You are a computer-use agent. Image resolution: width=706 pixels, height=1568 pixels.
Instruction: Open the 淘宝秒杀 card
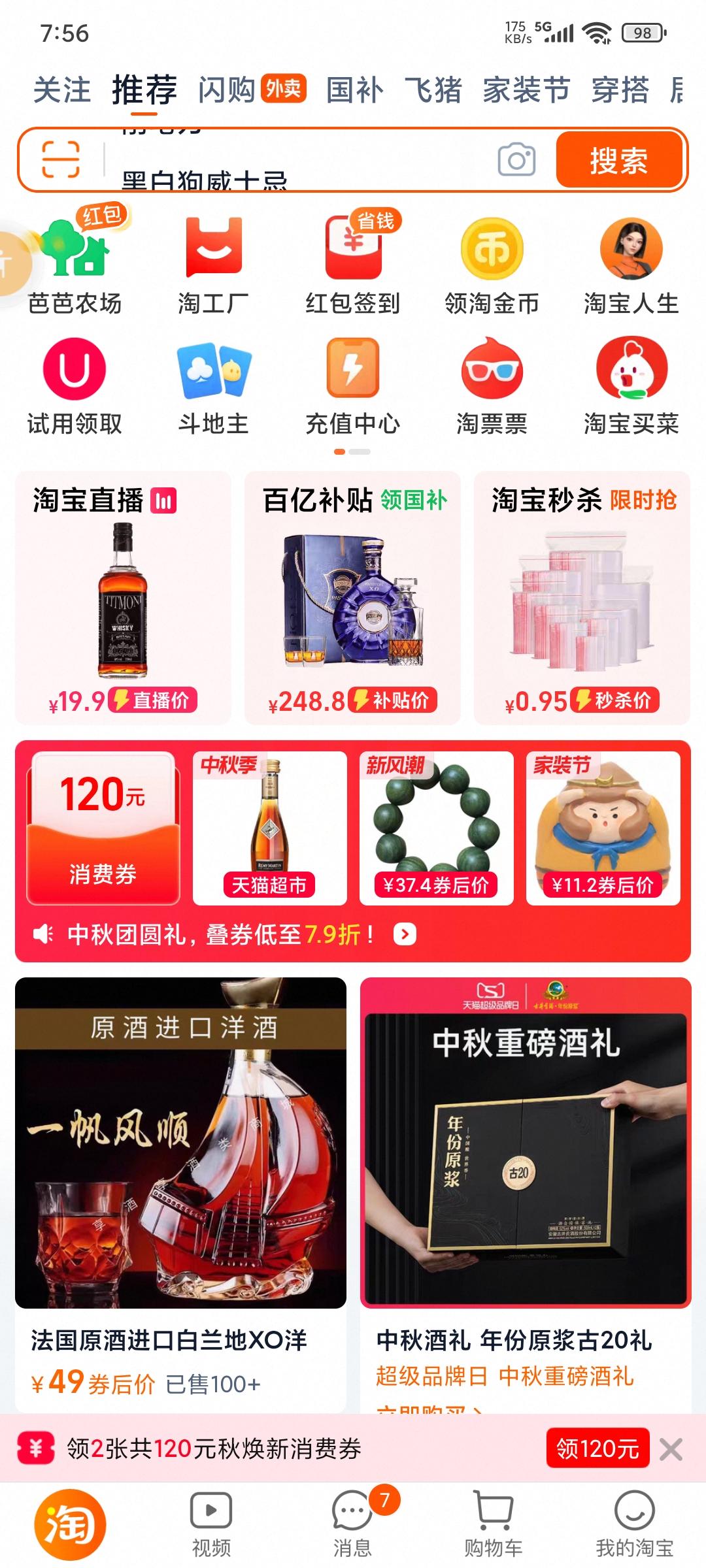(x=582, y=598)
